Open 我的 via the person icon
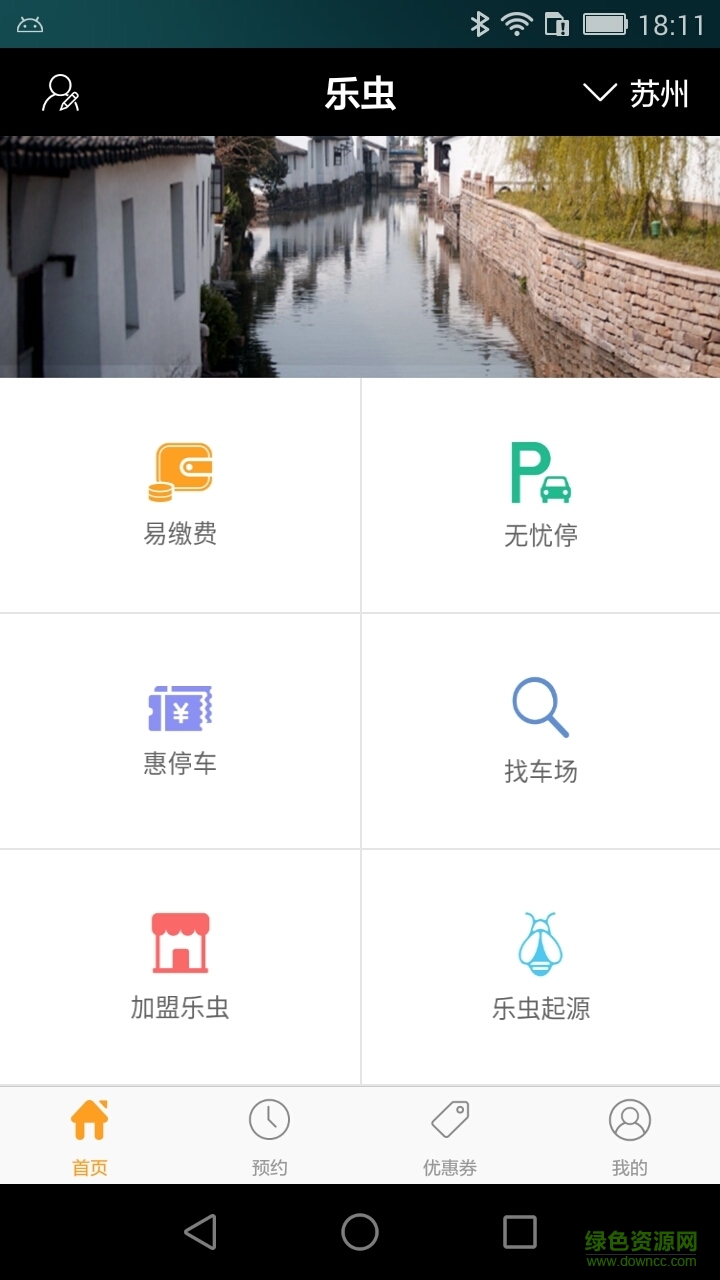 click(x=630, y=1119)
